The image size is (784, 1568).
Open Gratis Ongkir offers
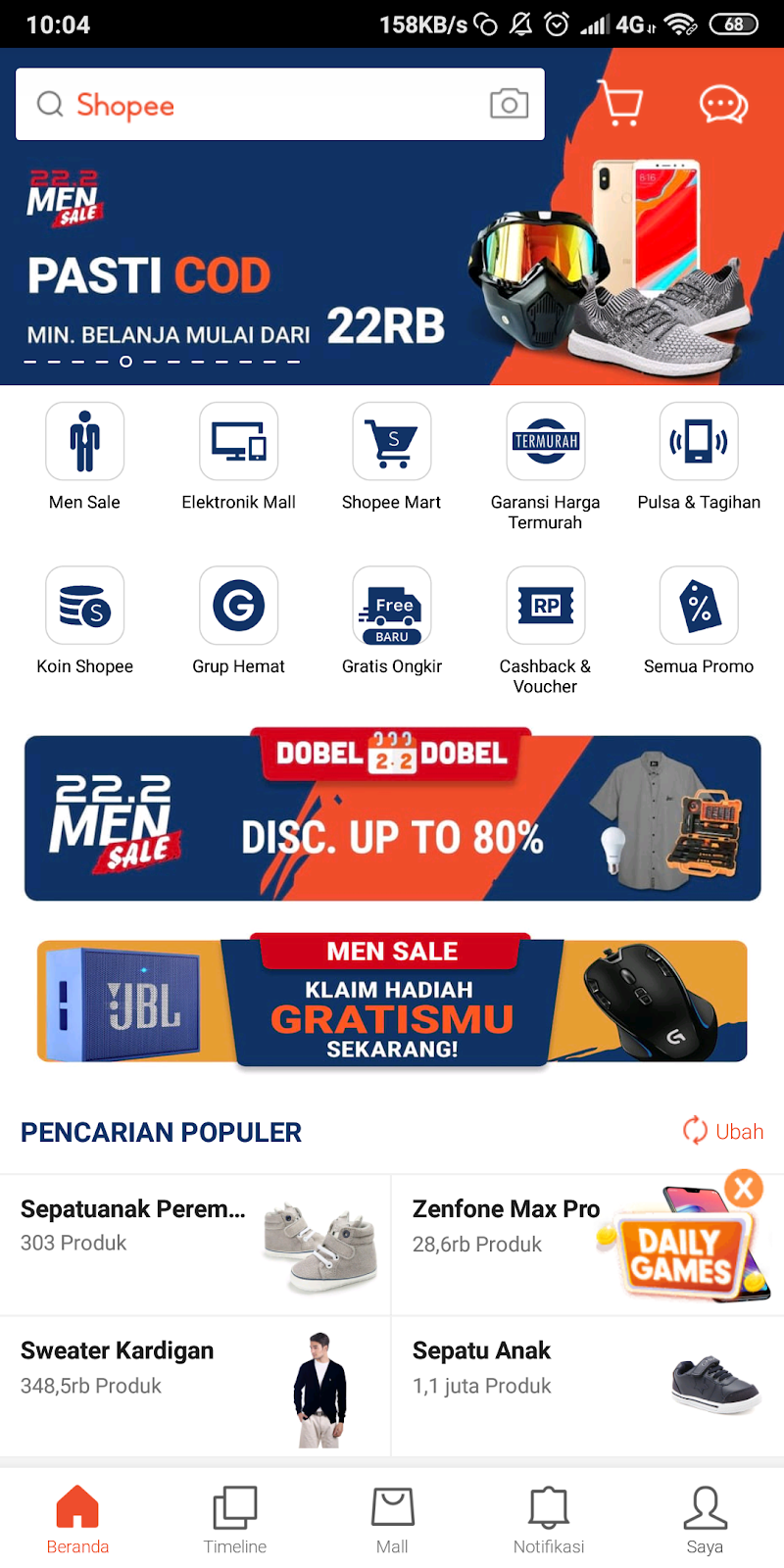[391, 620]
